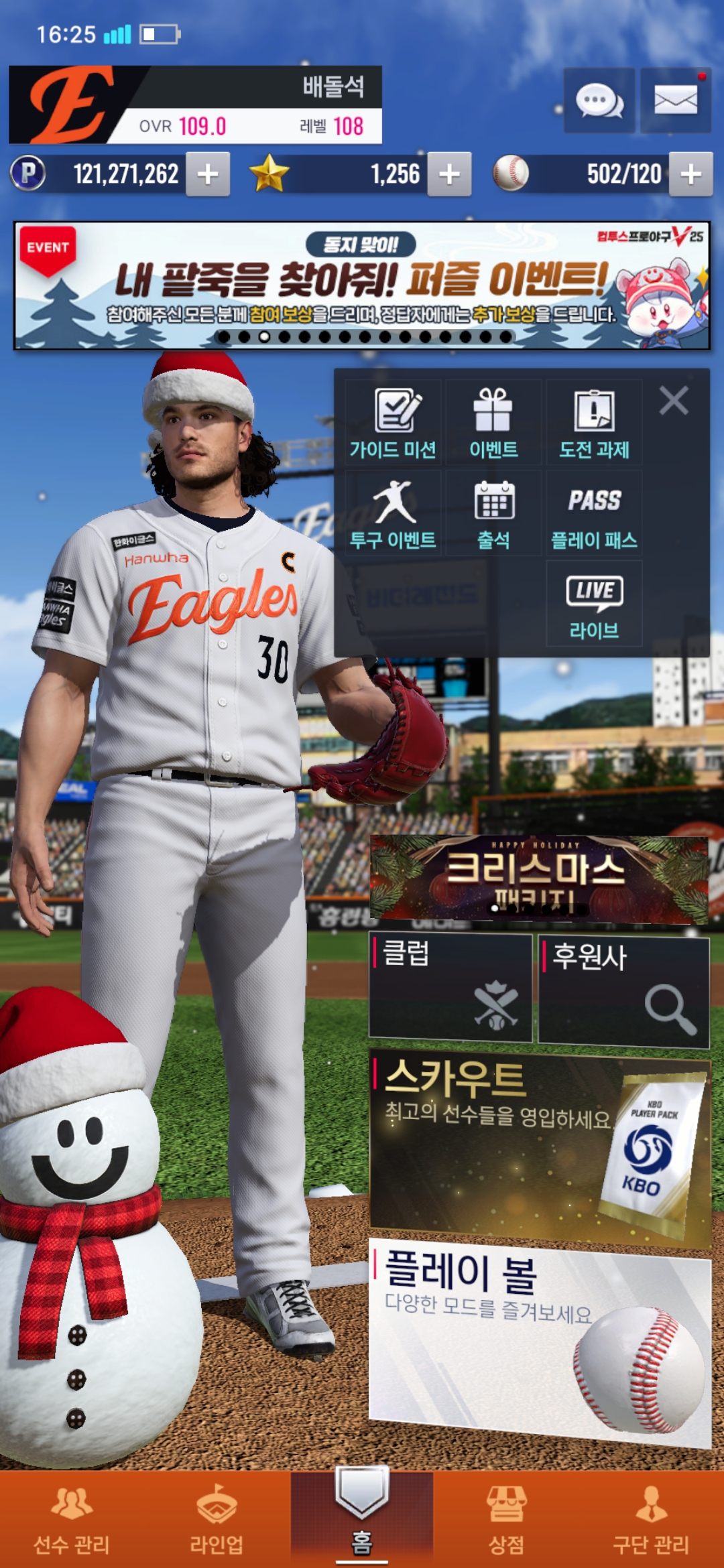Open 라이브 LIVE menu
This screenshot has height=1568, width=724.
(x=594, y=604)
